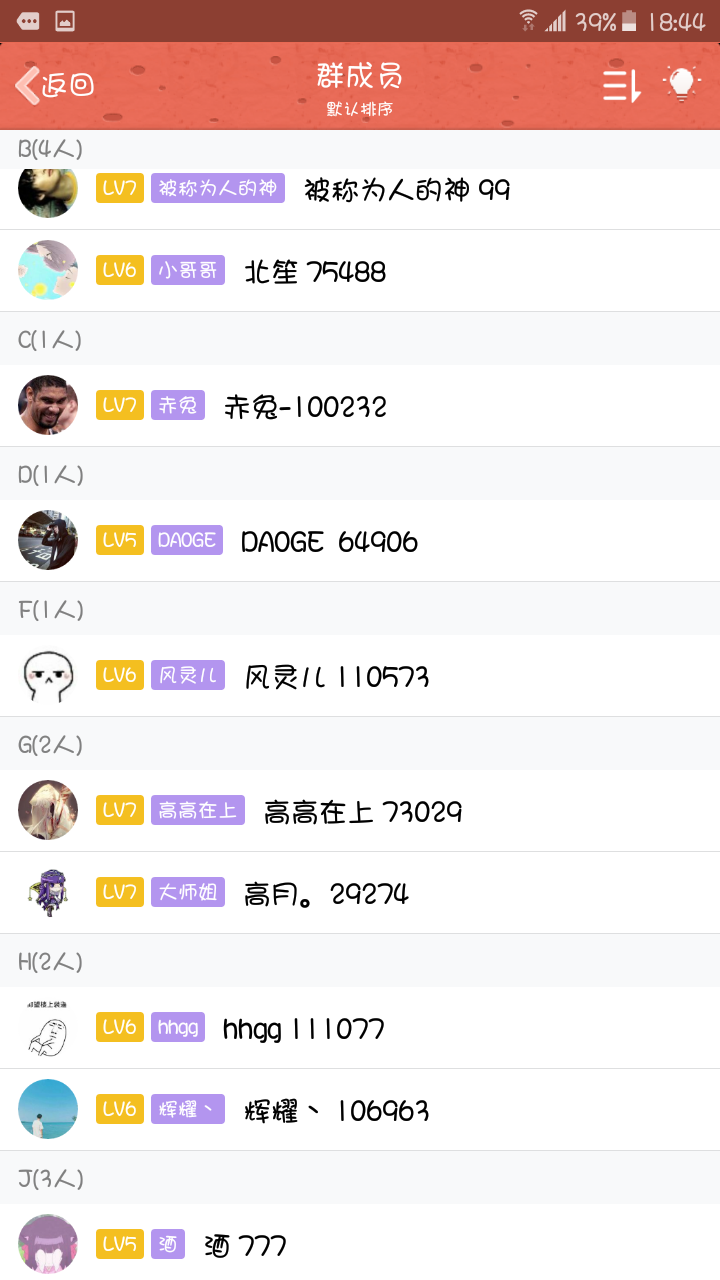The height and width of the screenshot is (1280, 720).
Task: Open the member sort options icon
Action: click(x=621, y=86)
